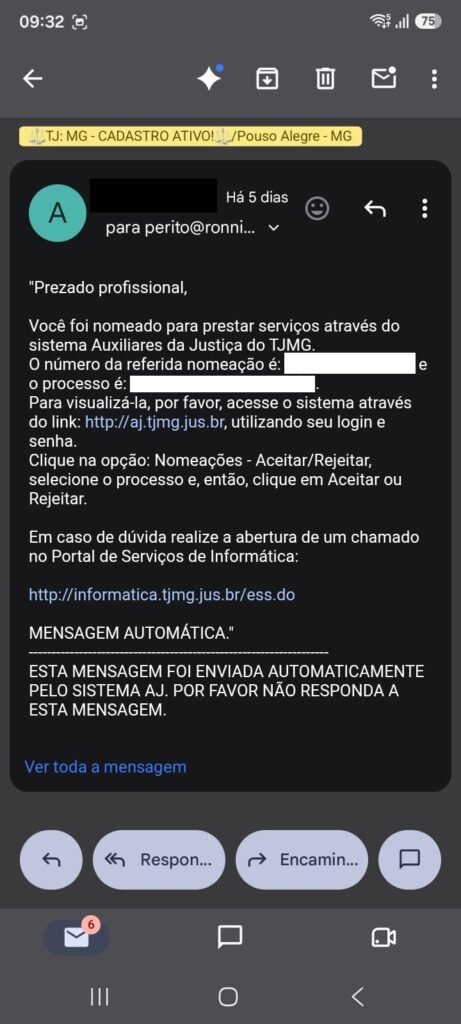Viewport: 461px width, 1024px height.
Task: Archive this email
Action: [266, 79]
